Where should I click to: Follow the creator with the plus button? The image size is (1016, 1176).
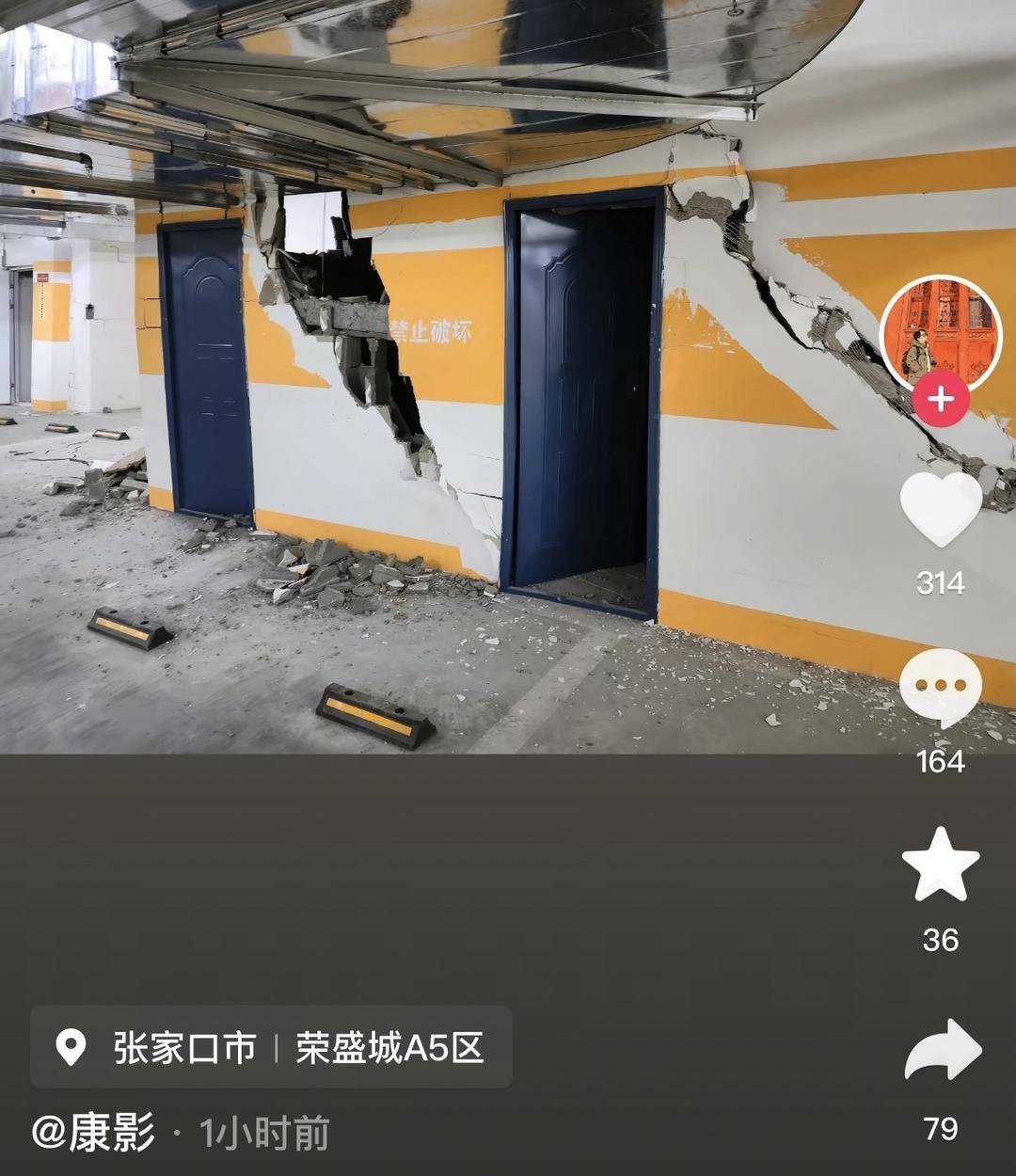tap(941, 399)
